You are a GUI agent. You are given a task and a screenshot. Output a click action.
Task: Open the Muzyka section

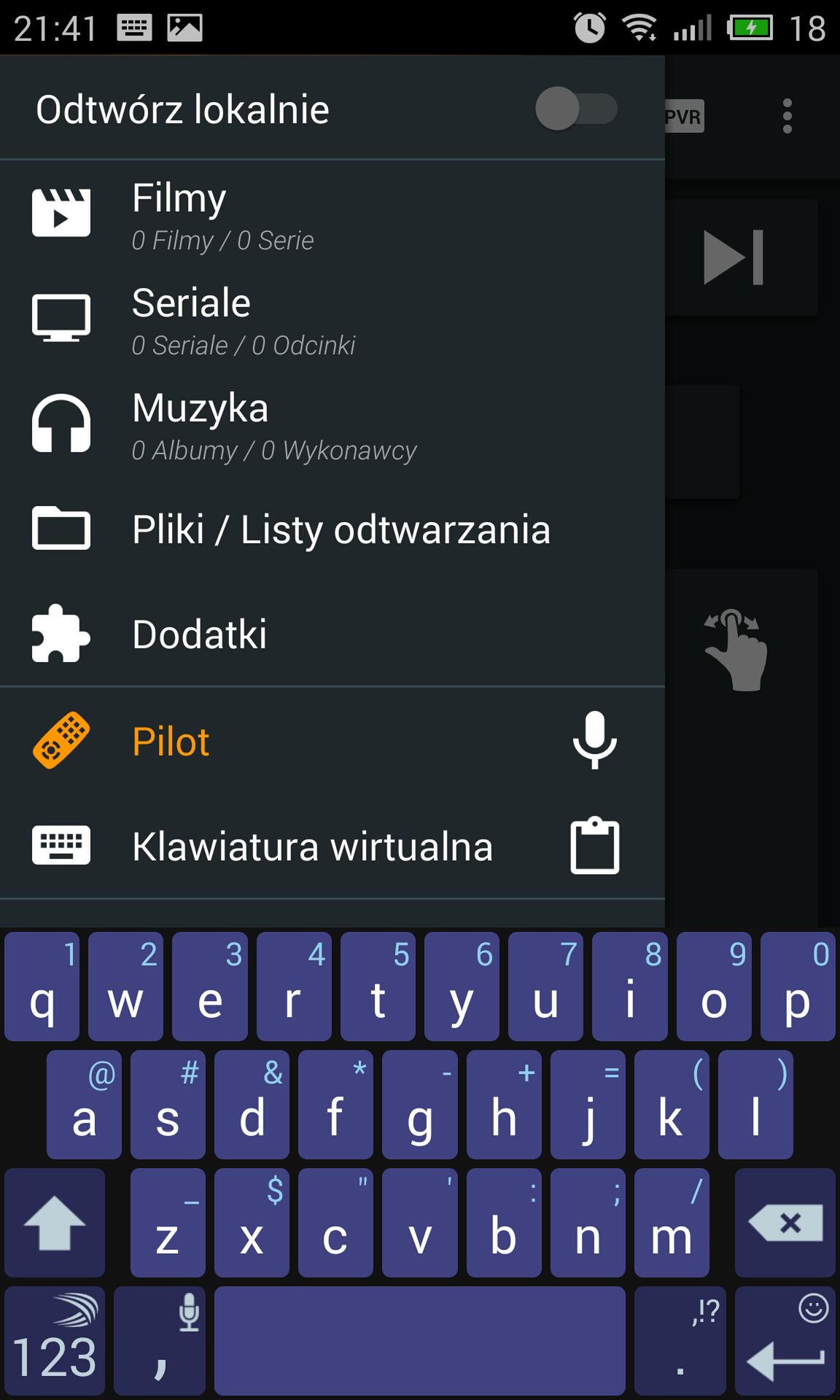pyautogui.click(x=332, y=424)
